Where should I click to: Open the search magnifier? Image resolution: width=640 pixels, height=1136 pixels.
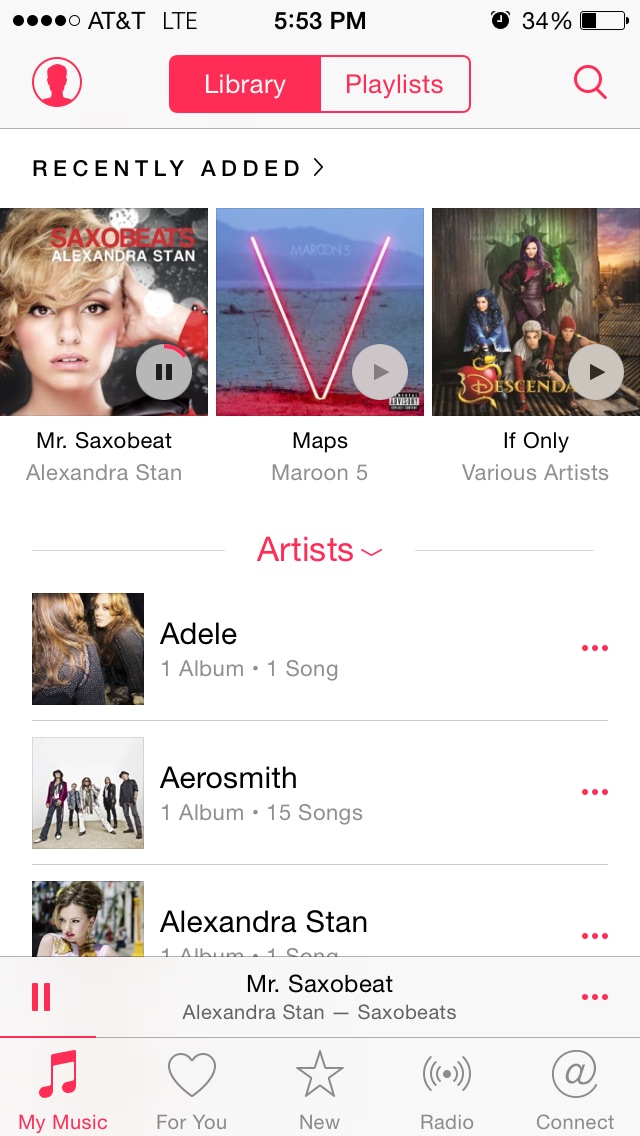[x=590, y=82]
